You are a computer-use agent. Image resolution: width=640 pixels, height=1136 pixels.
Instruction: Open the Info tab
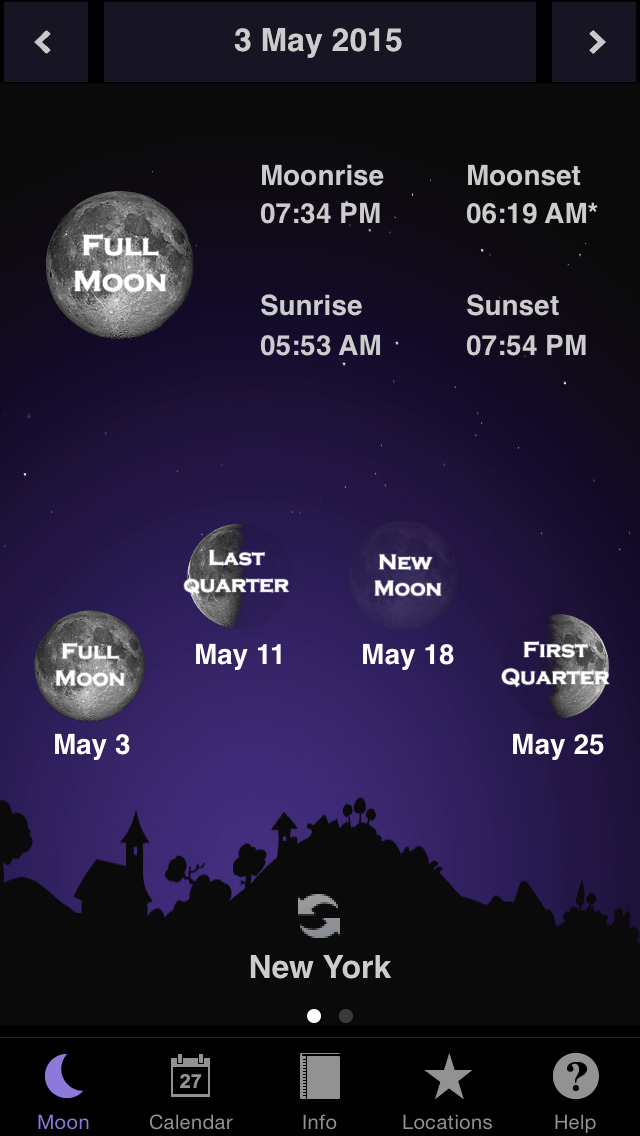tap(319, 1092)
